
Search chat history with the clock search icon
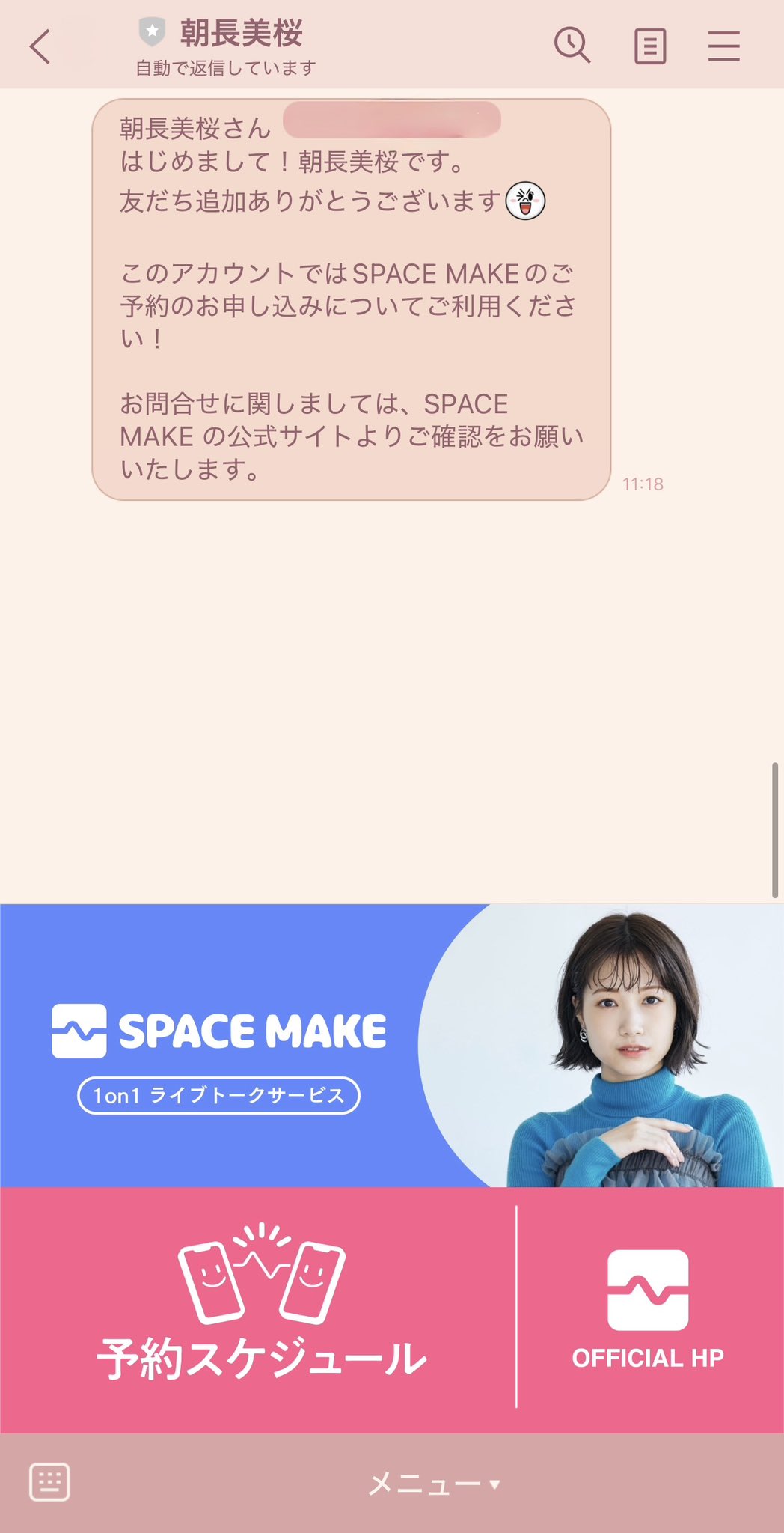coord(572,46)
